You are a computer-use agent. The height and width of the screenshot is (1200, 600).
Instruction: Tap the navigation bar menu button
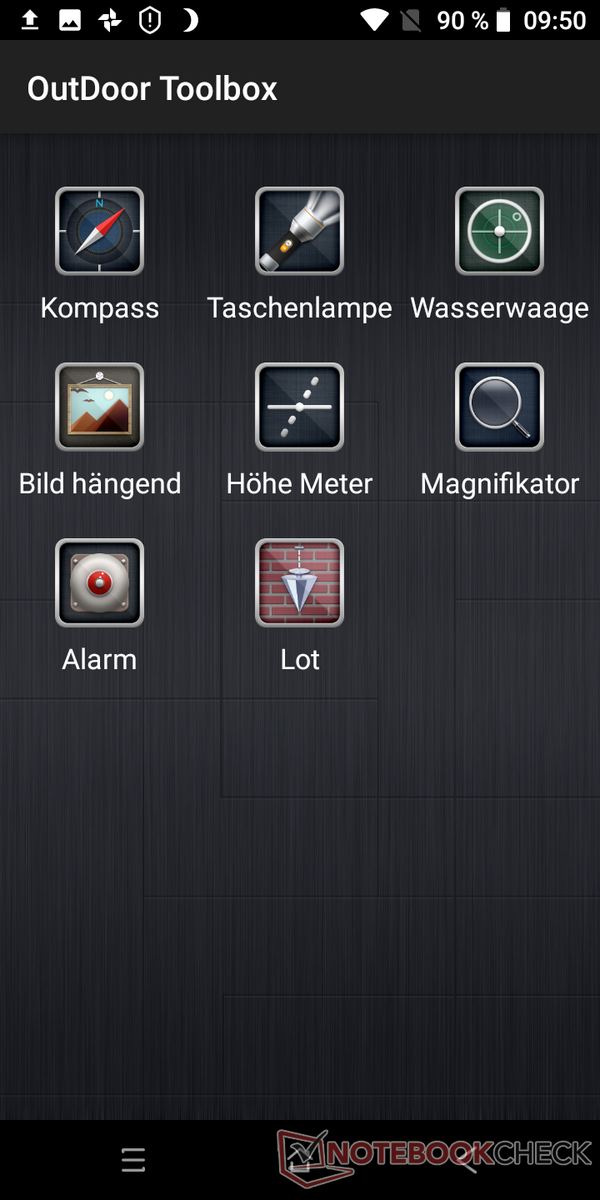pyautogui.click(x=133, y=1160)
